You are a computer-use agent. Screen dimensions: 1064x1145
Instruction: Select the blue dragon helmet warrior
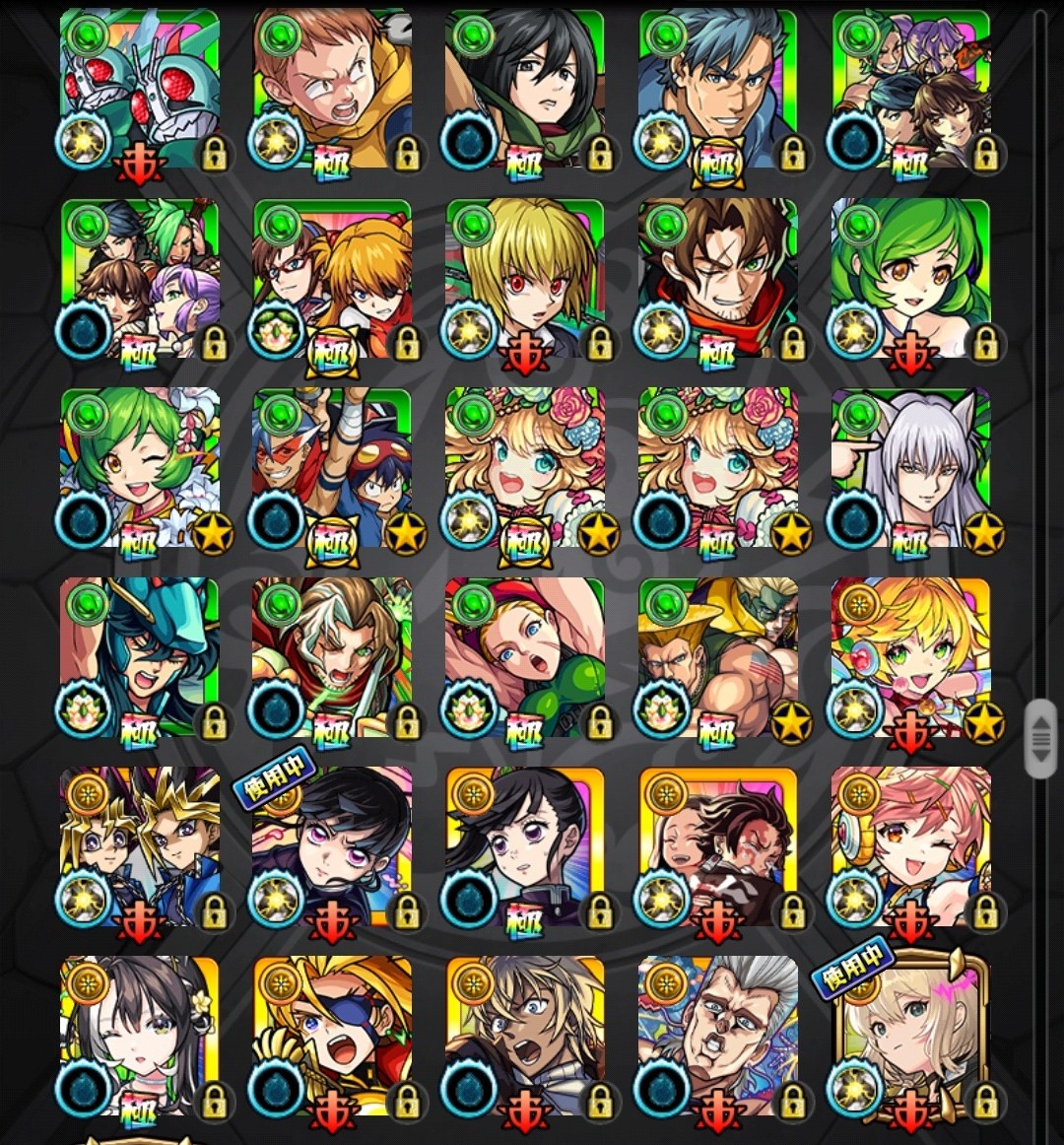click(140, 657)
